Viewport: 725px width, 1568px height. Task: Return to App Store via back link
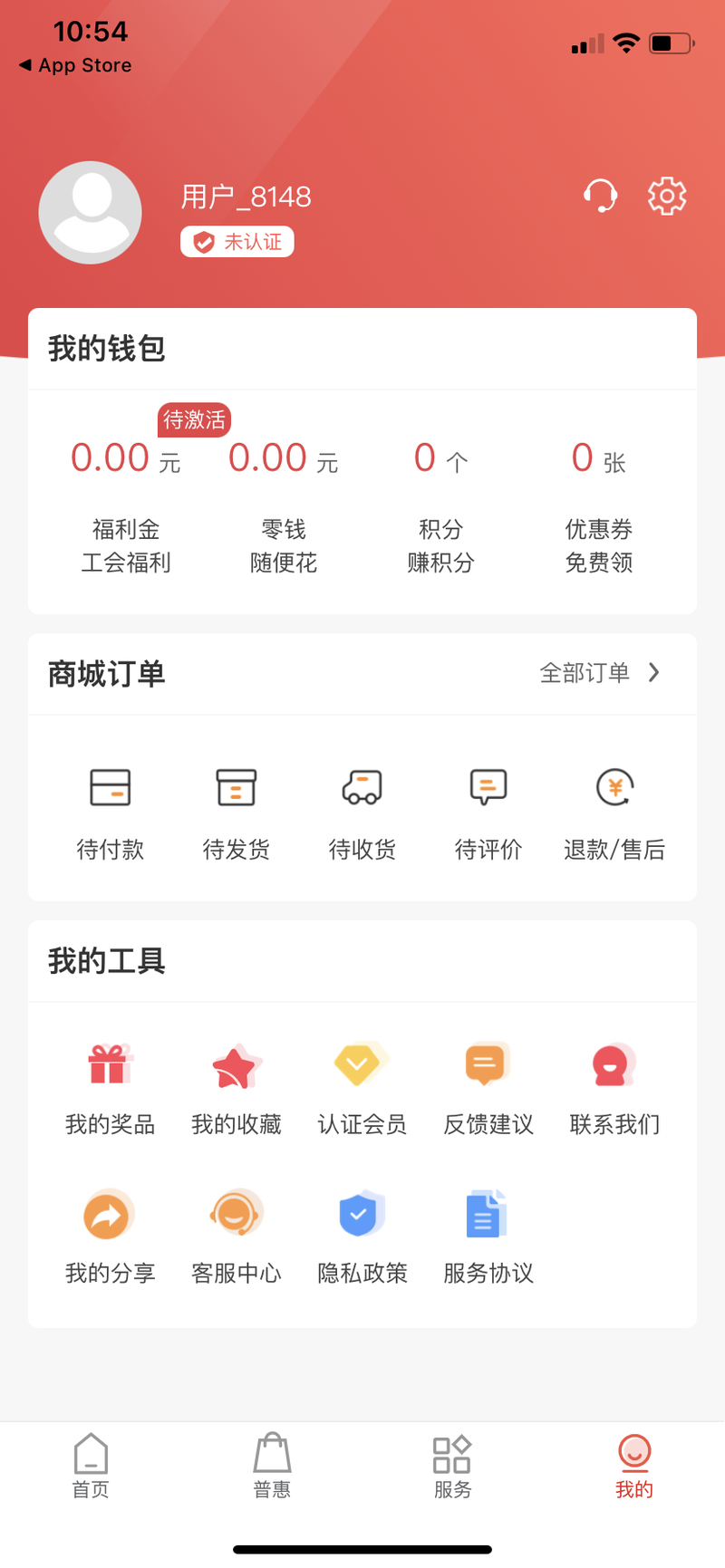click(x=75, y=65)
